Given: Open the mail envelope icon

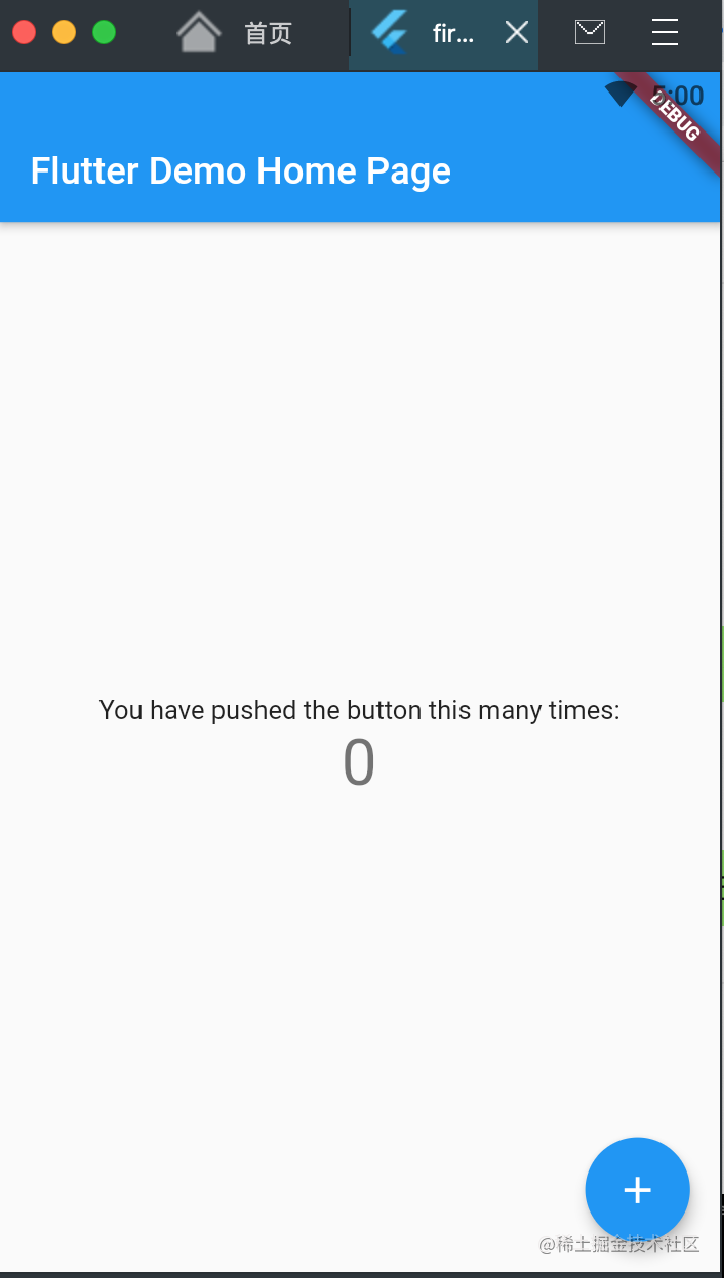Looking at the screenshot, I should click(590, 33).
